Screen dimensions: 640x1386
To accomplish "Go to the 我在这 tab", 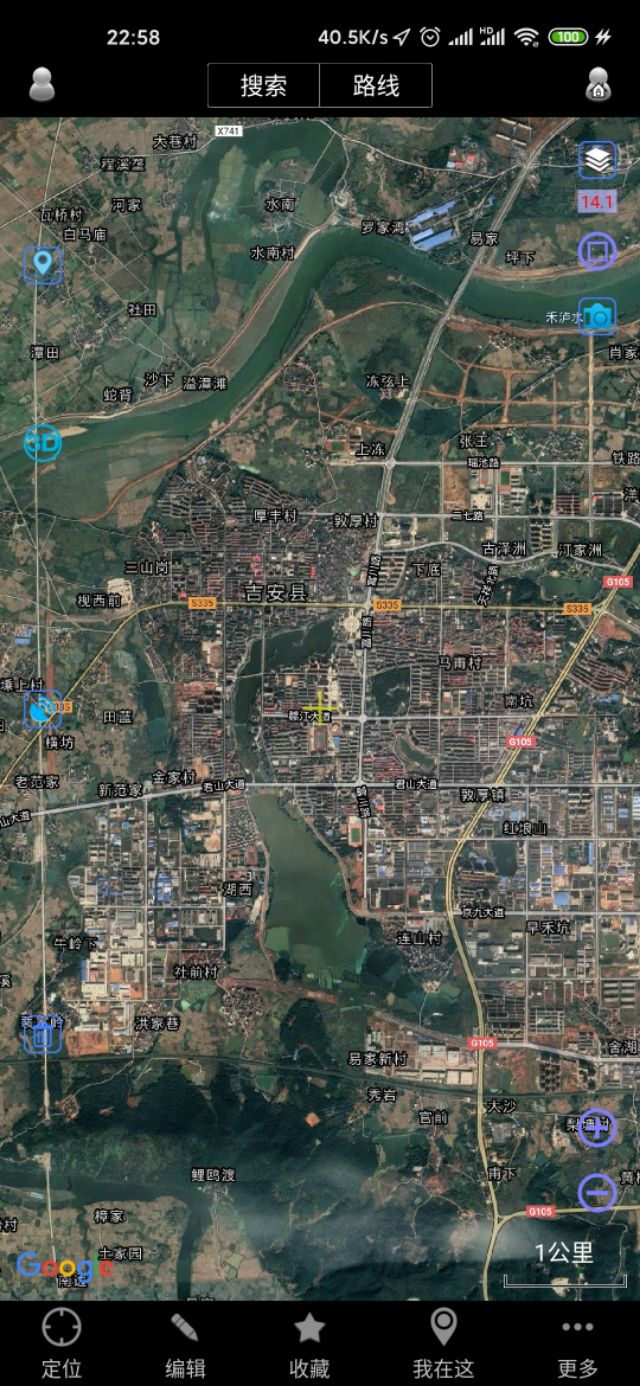I will coord(443,1343).
